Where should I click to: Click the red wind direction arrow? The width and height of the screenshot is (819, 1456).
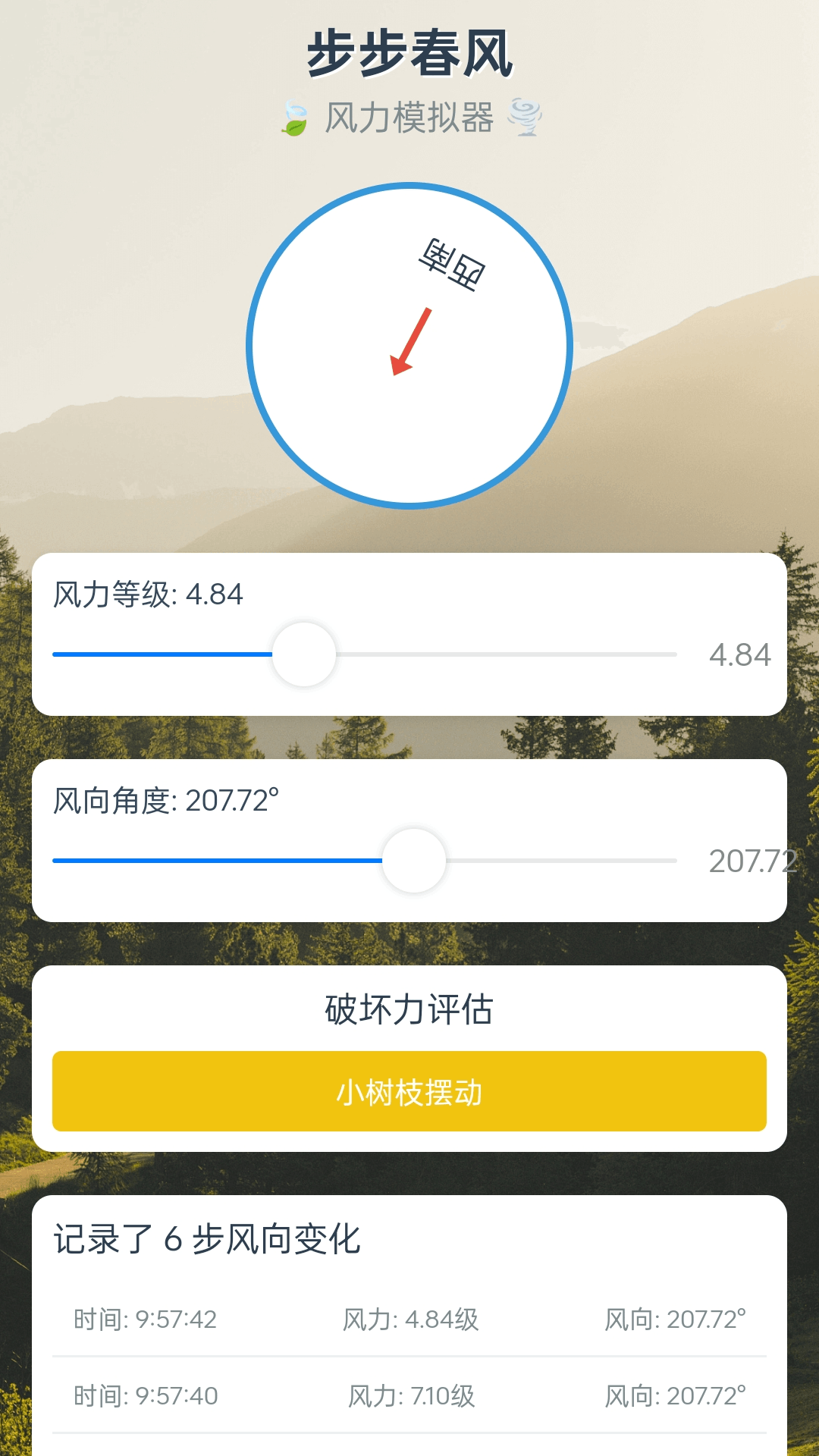click(x=409, y=341)
